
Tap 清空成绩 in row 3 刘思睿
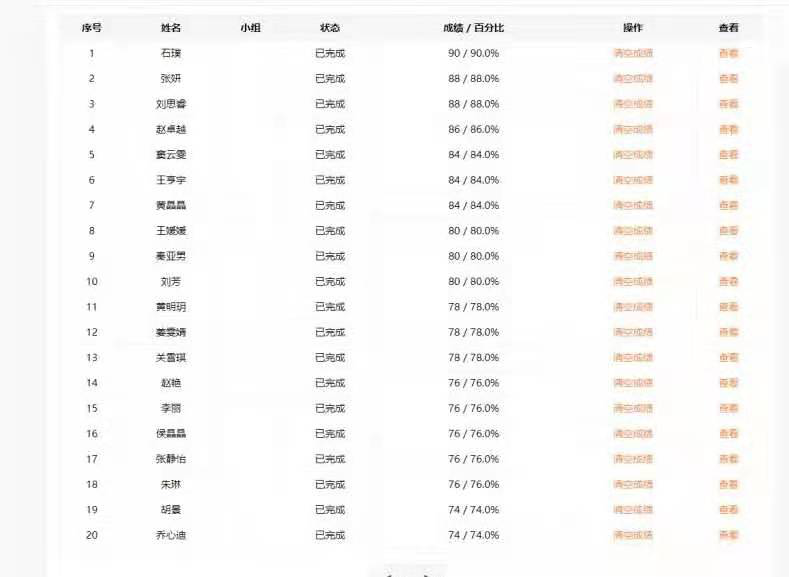(633, 104)
